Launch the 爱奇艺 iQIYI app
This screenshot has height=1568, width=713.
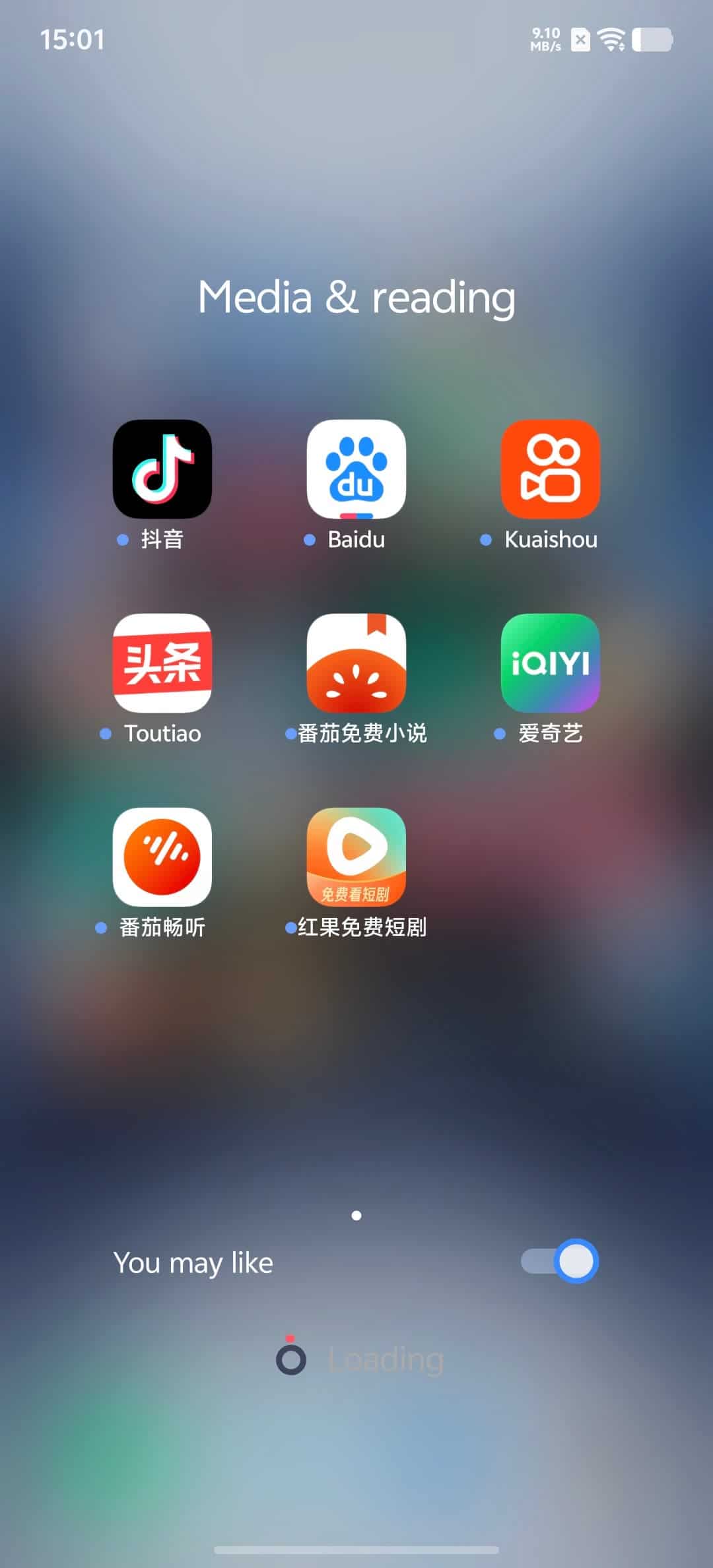pyautogui.click(x=551, y=663)
